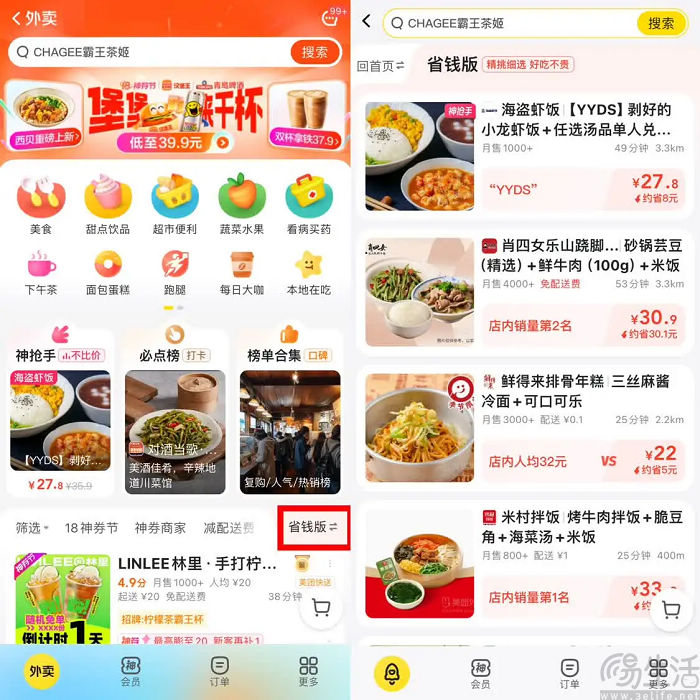This screenshot has height=700, width=700.
Task: View the 榜单合集 collection card
Action: (290, 410)
